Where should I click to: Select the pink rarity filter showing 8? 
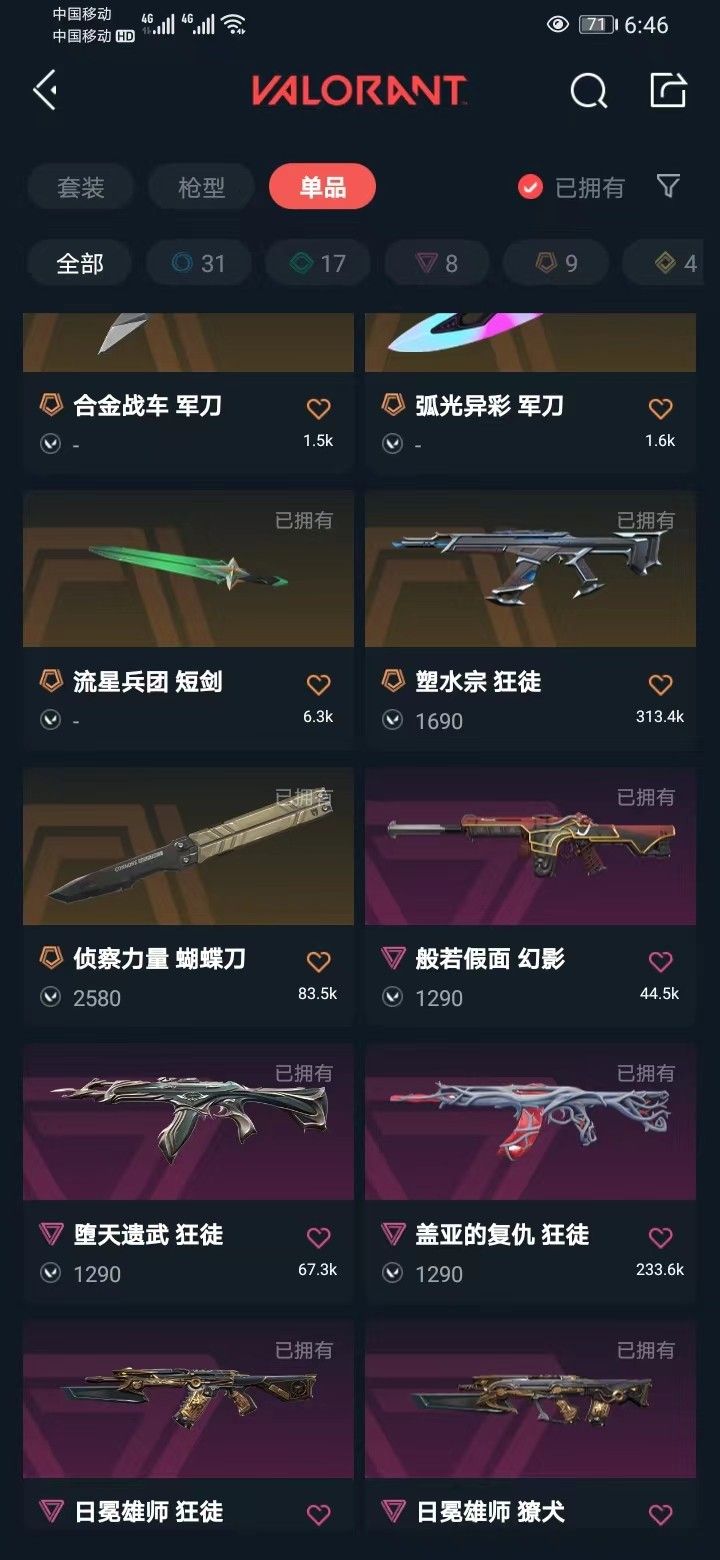436,263
